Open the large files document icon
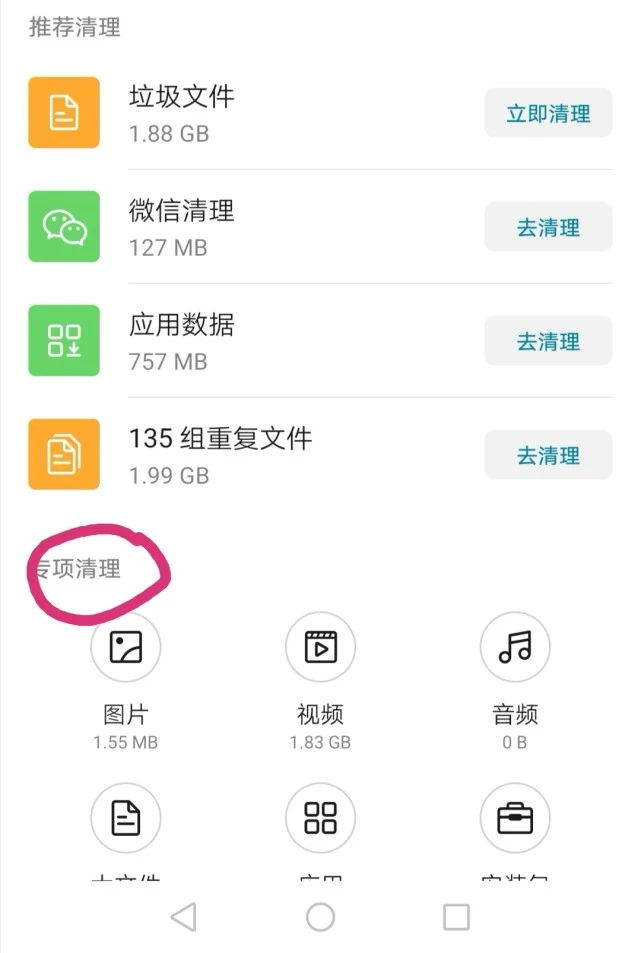The height and width of the screenshot is (953, 641). click(126, 818)
